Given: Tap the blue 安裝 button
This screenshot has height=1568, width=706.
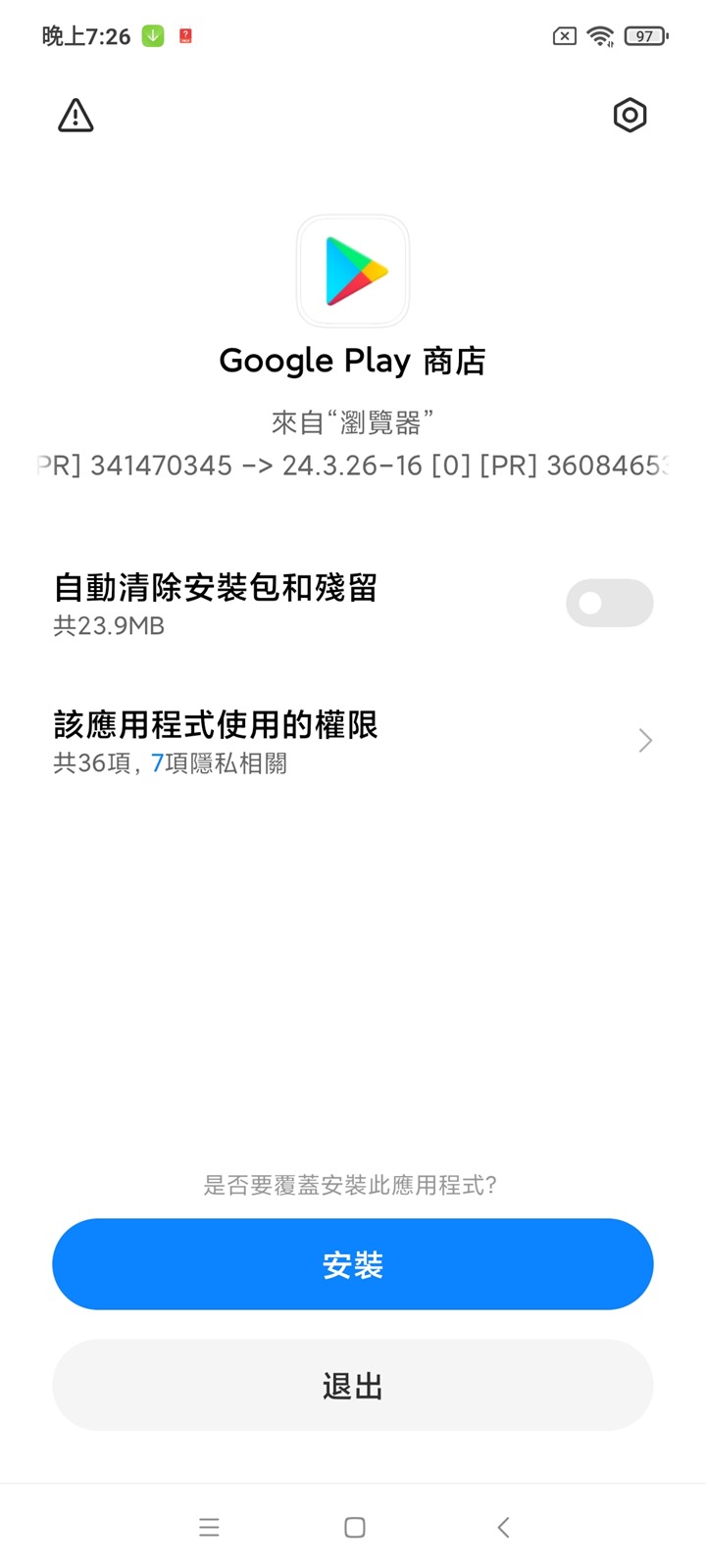Looking at the screenshot, I should (x=352, y=1264).
